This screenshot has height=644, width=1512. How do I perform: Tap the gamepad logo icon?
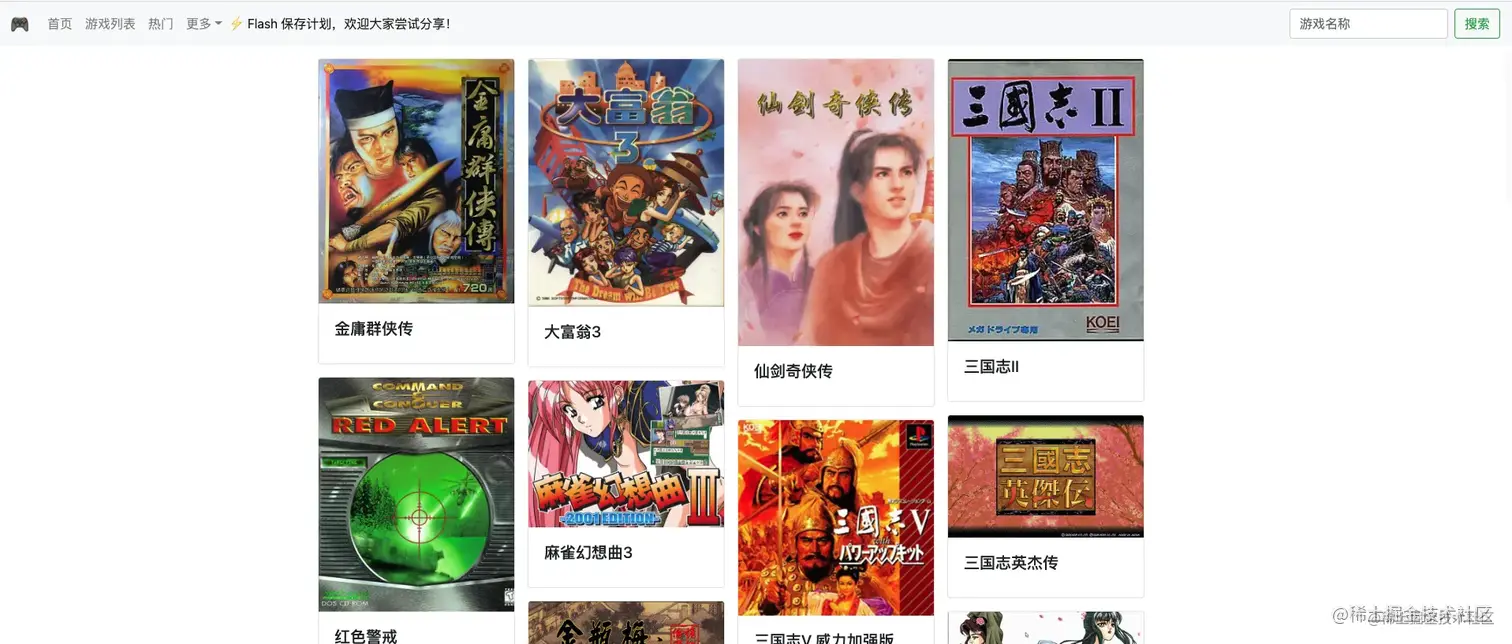point(20,24)
